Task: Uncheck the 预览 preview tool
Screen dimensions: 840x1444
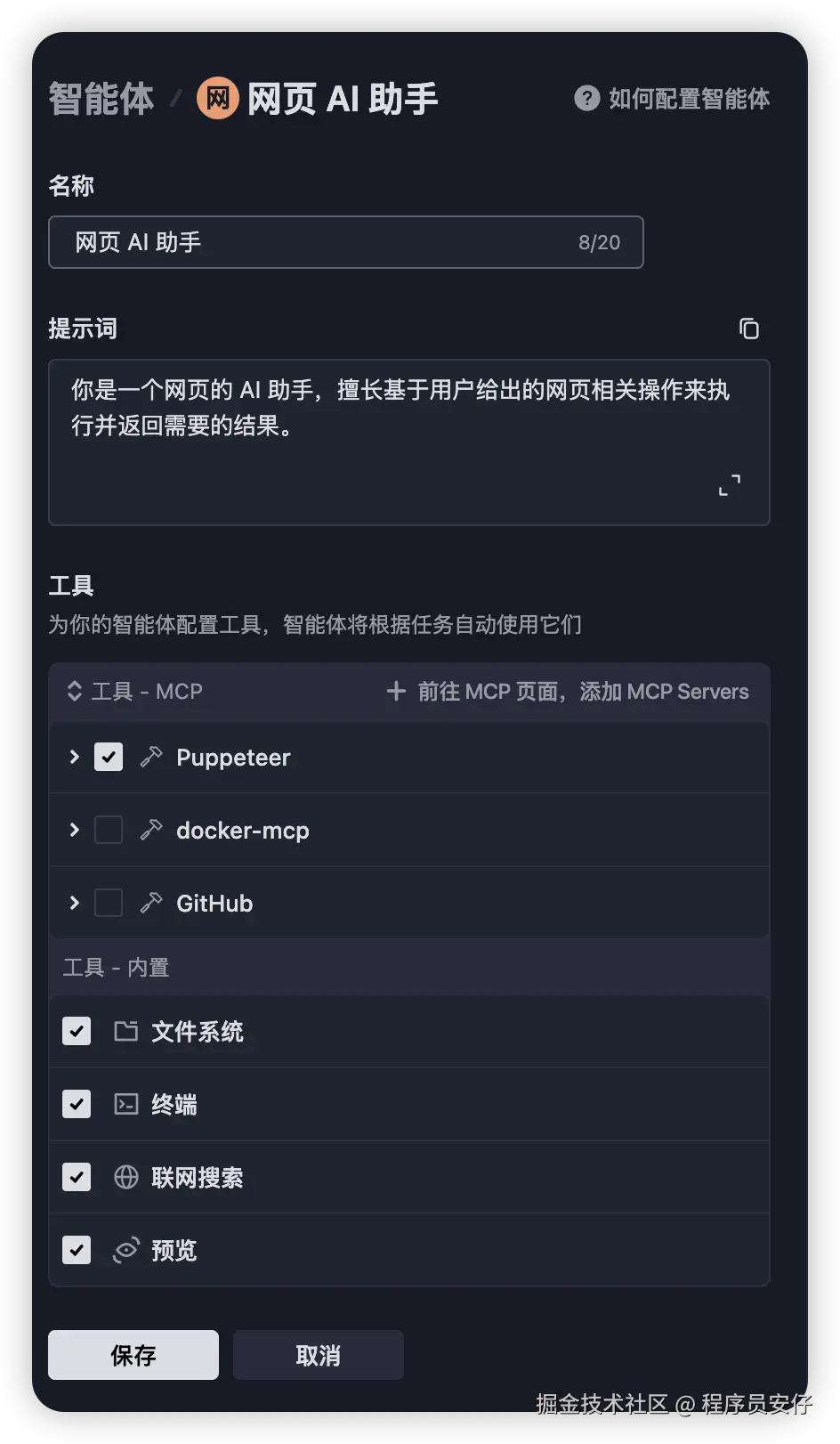Action: (77, 1251)
